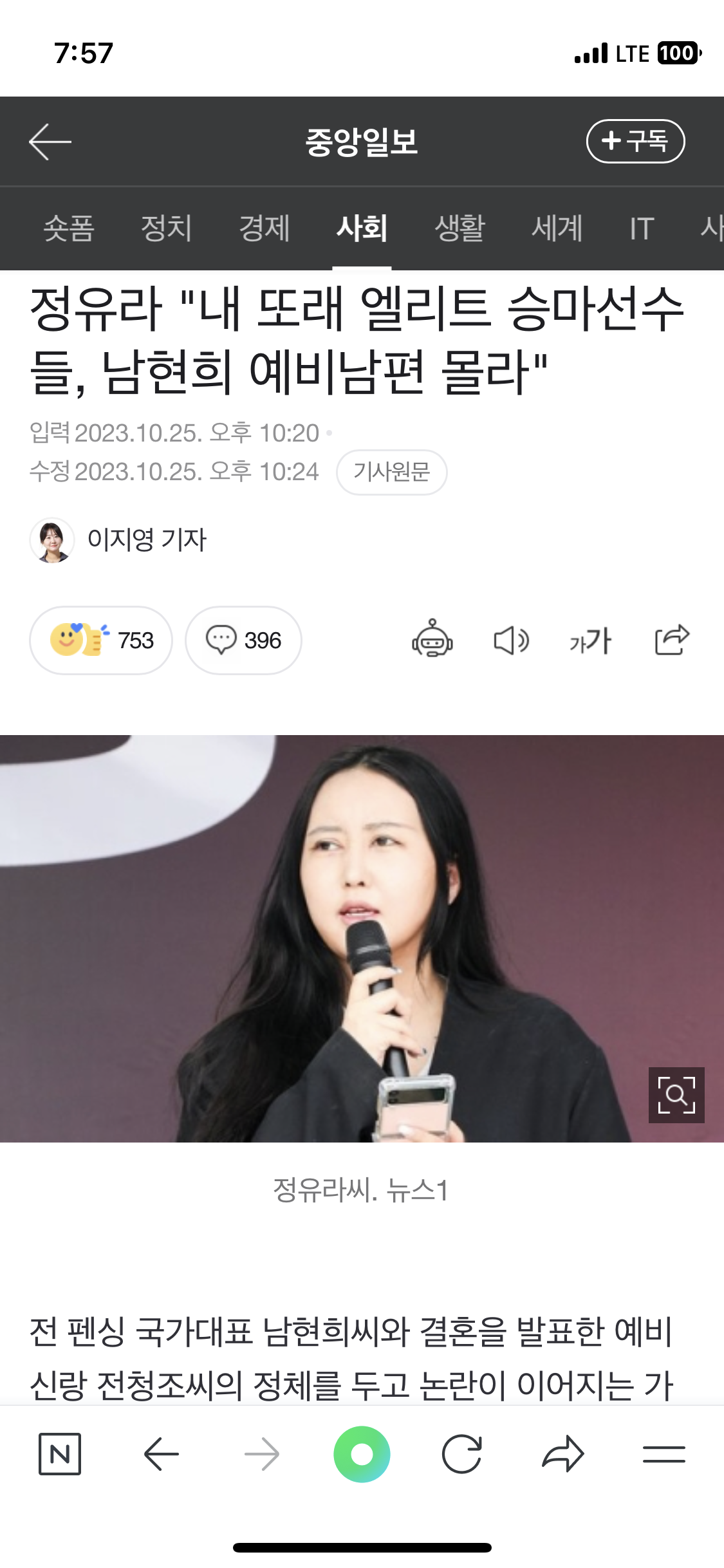Go to Naver home with N icon
The image size is (724, 1568).
60,1454
